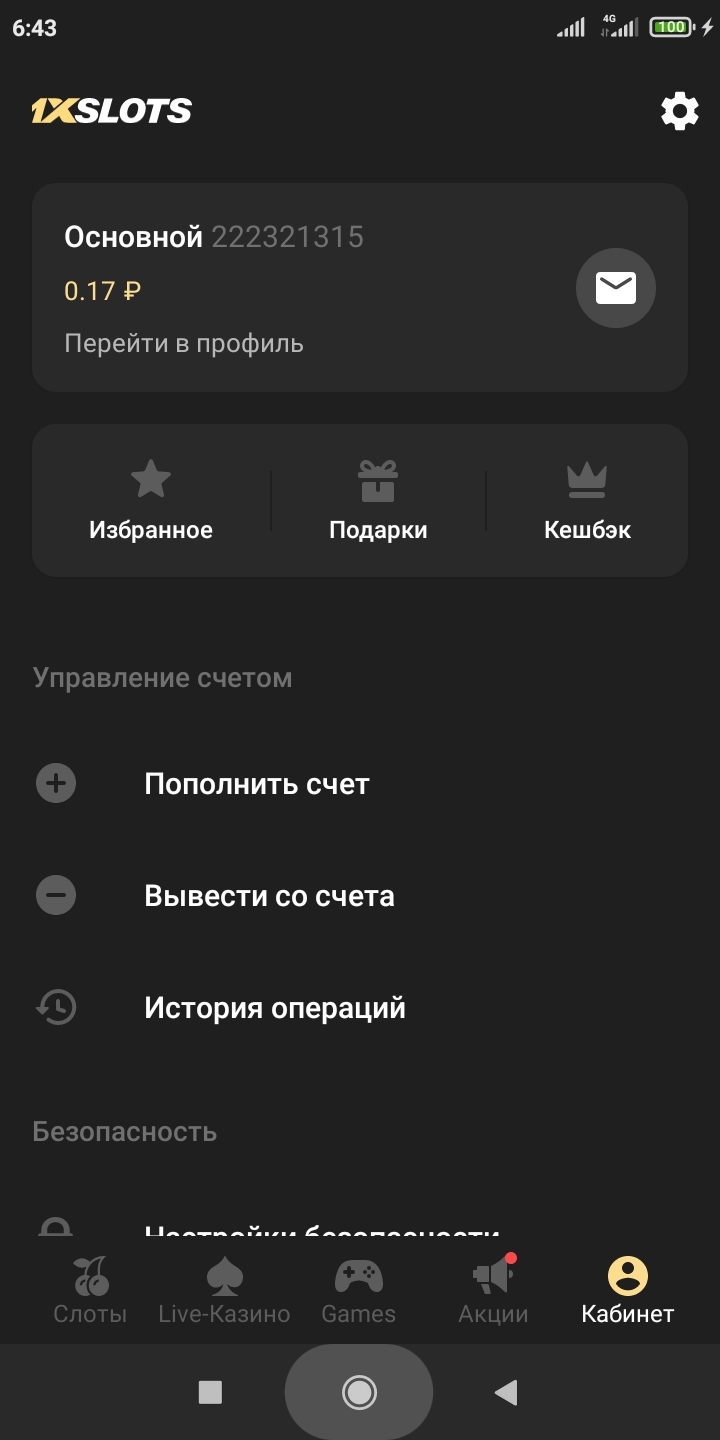Screen dimensions: 720x1440
Task: Tap Перейти в профиль link
Action: point(184,344)
